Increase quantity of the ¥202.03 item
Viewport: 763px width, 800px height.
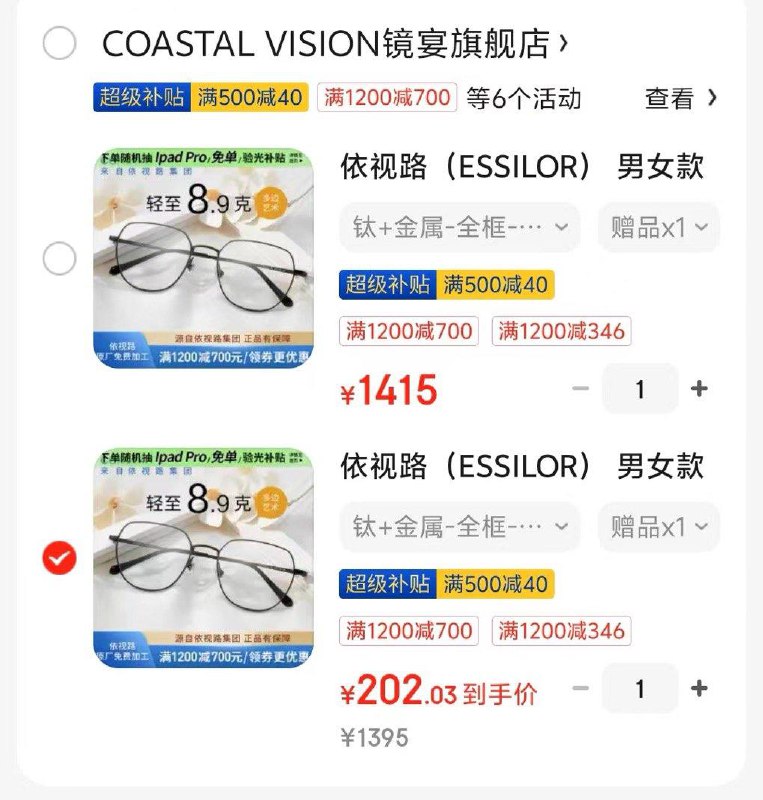pos(700,687)
